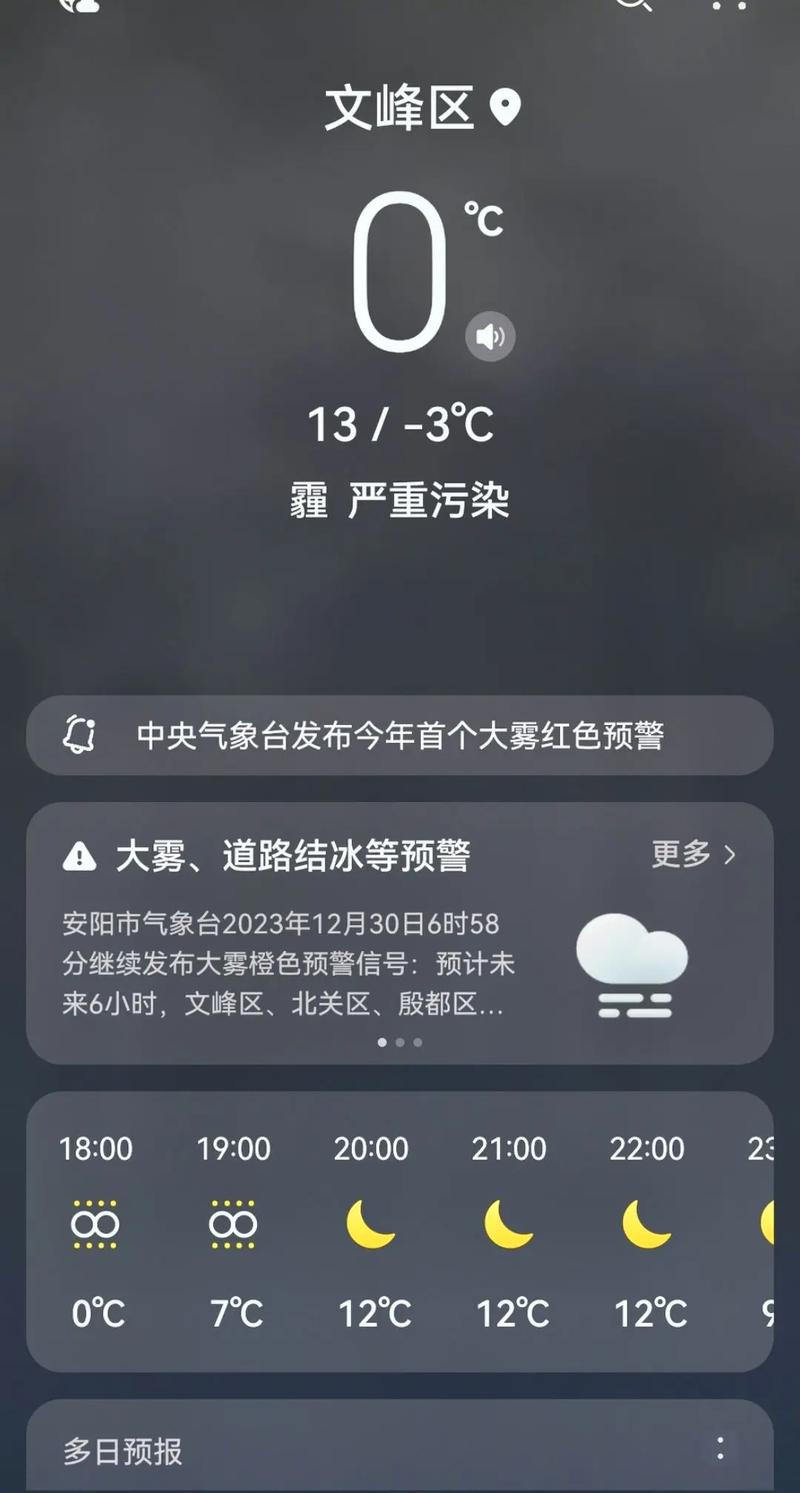Tap the fog icon under 18:00

point(95,1222)
